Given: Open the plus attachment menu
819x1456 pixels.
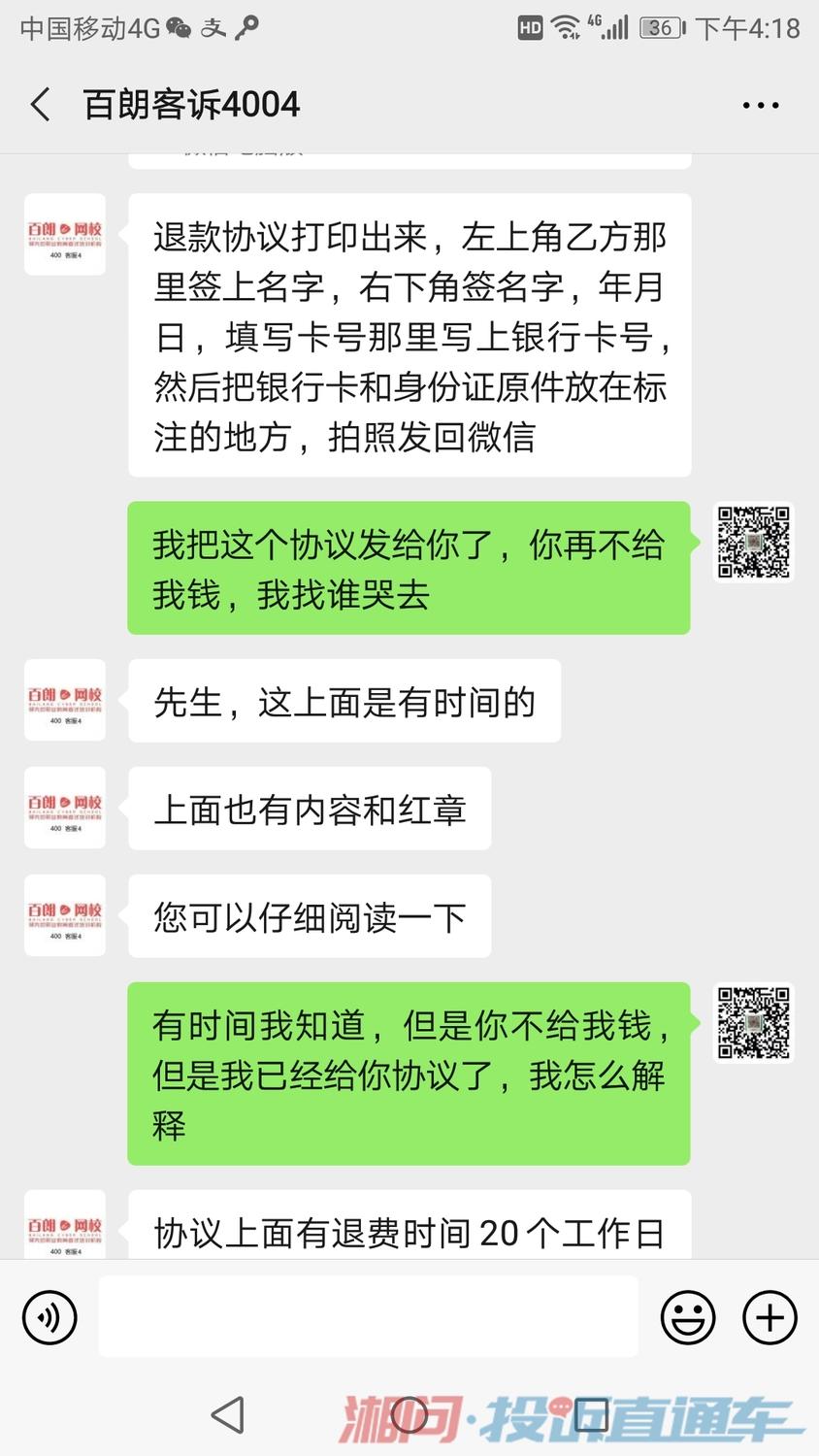Looking at the screenshot, I should pyautogui.click(x=770, y=1317).
